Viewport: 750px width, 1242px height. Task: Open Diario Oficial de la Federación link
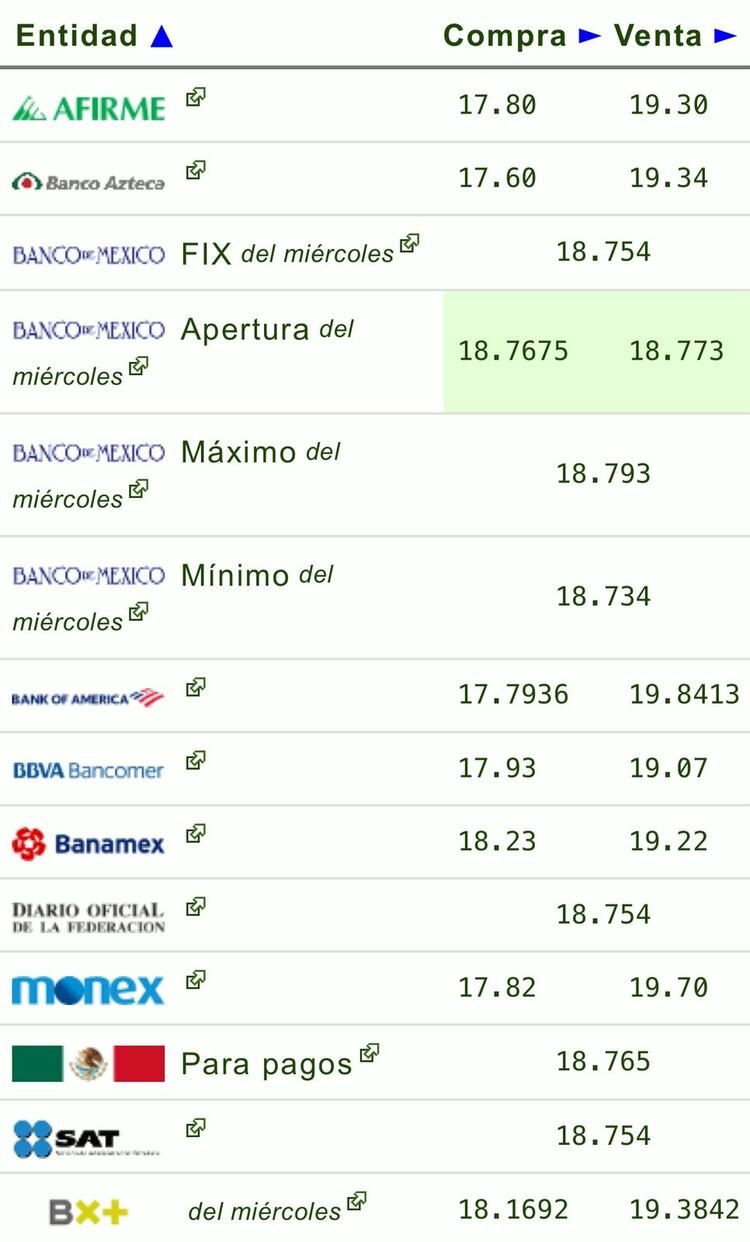[x=196, y=907]
